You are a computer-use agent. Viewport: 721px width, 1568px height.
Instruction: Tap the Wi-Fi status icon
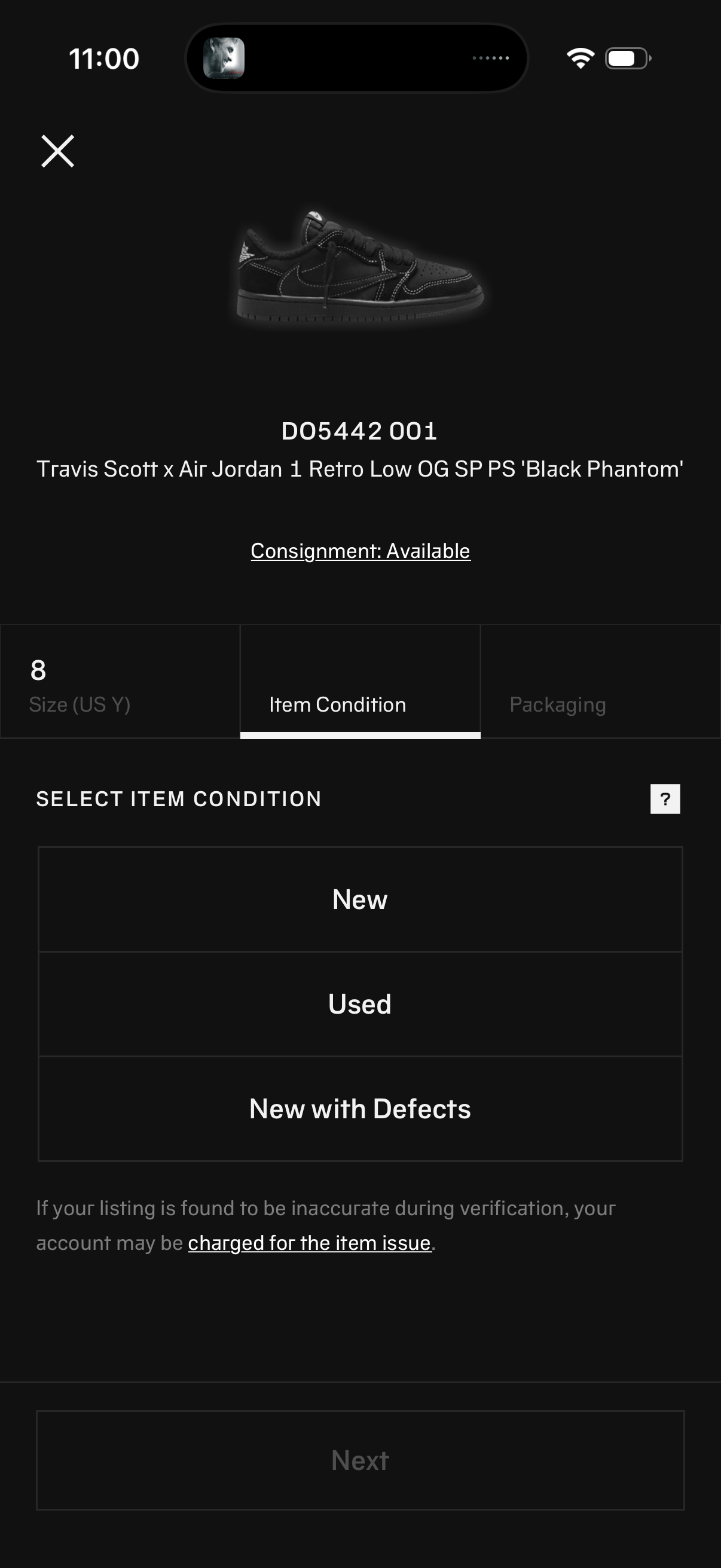pos(578,57)
